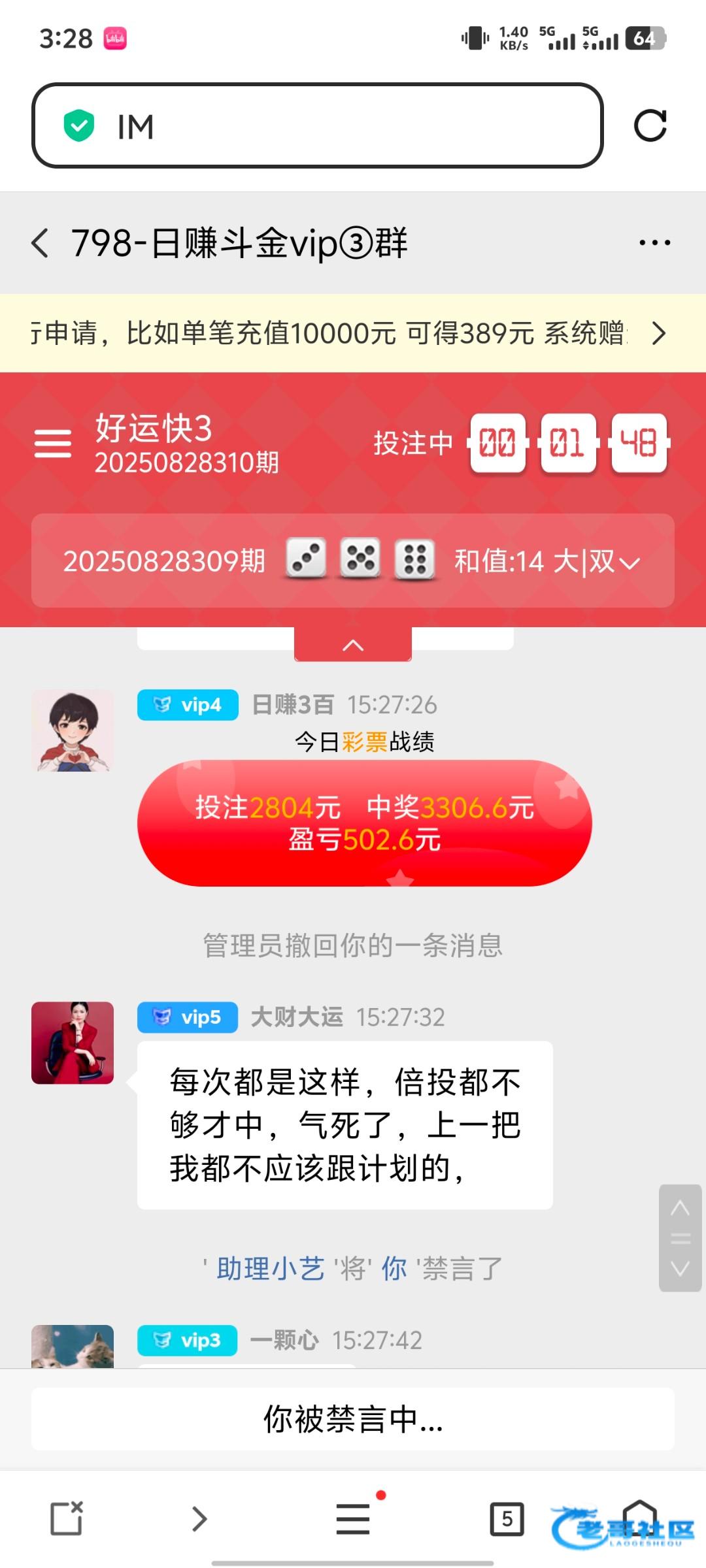View 日赚3百's profile avatar
The width and height of the screenshot is (706, 1568).
coord(73,730)
